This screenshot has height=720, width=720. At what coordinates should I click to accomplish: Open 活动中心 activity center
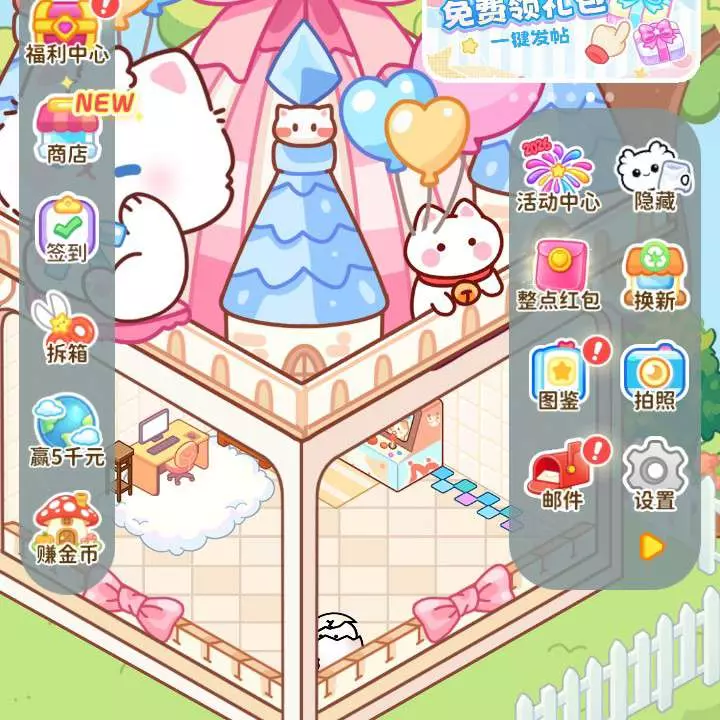point(558,175)
